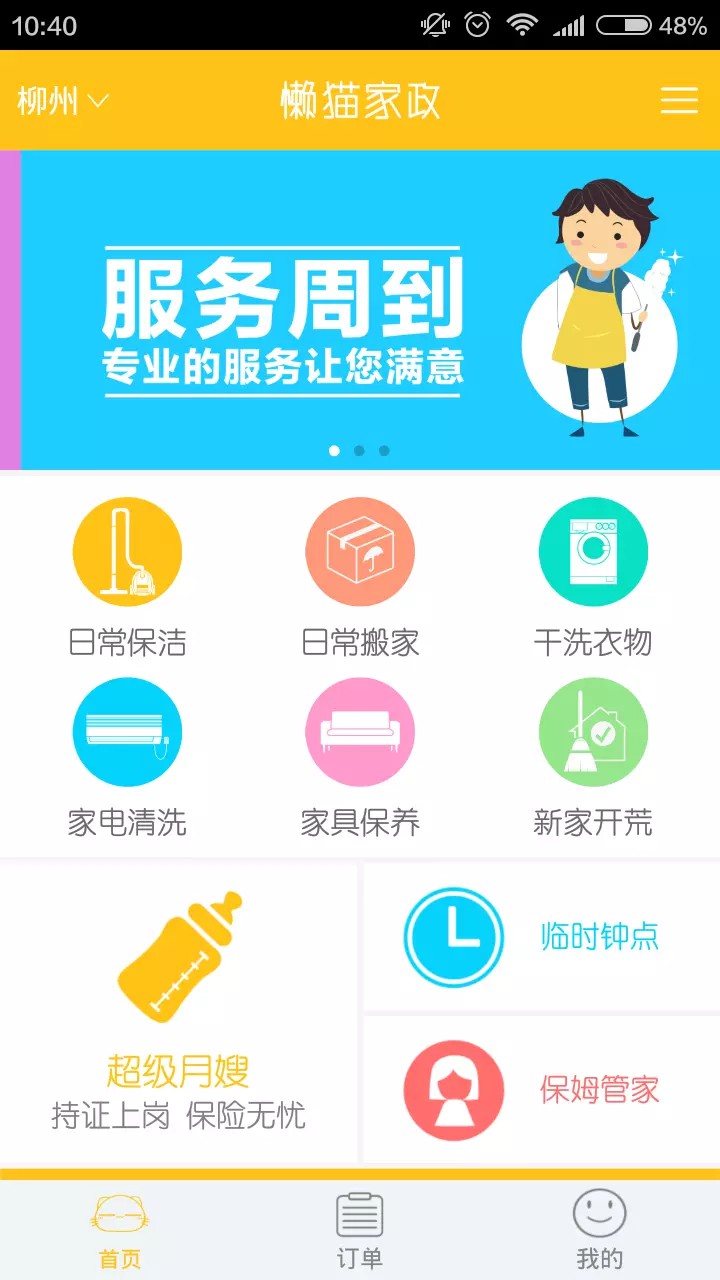Select the second carousel indicator dot
This screenshot has height=1280, width=720.
[359, 450]
